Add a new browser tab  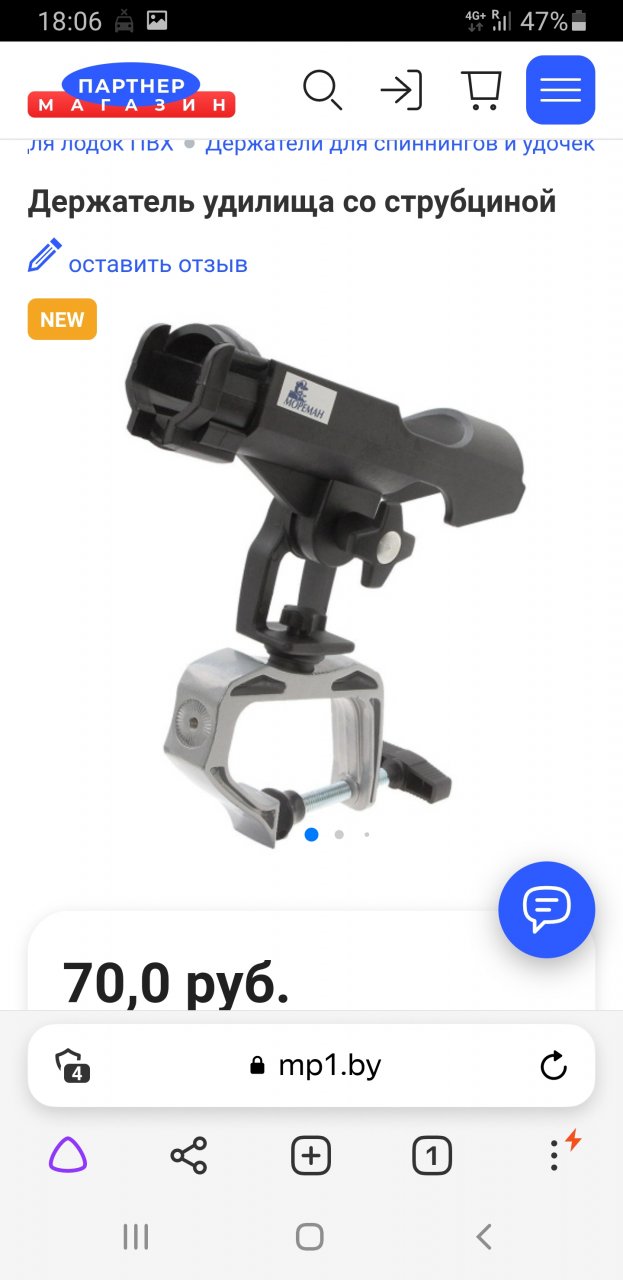coord(311,1156)
